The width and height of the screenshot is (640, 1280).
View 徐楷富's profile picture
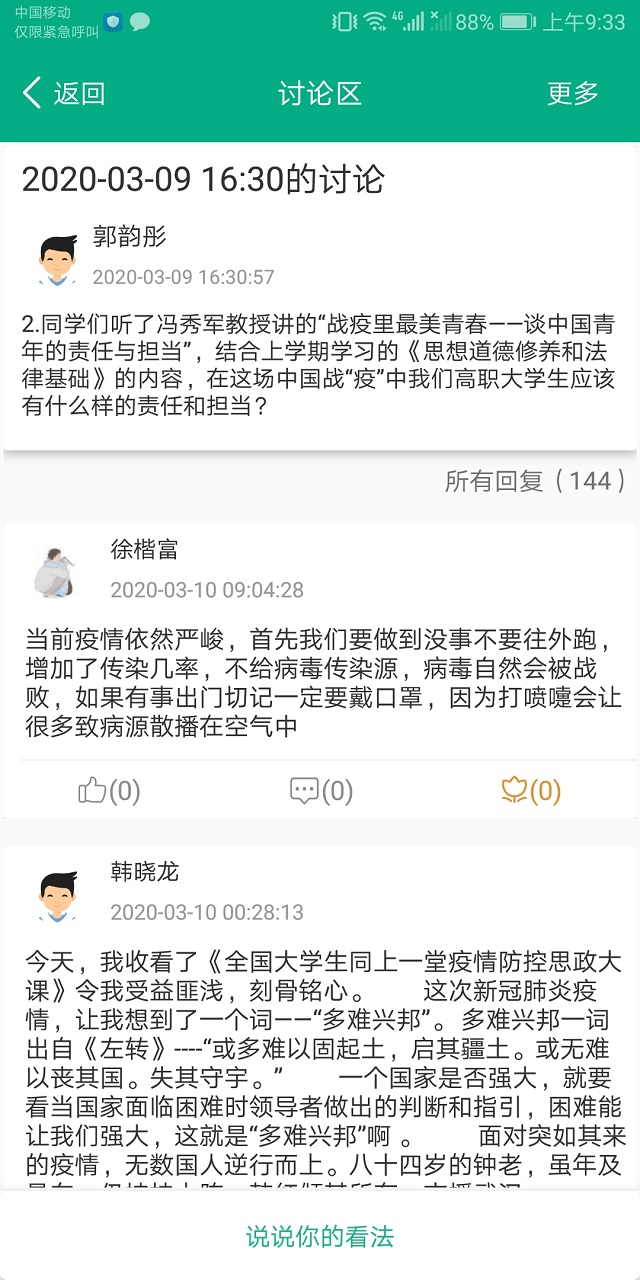(57, 573)
